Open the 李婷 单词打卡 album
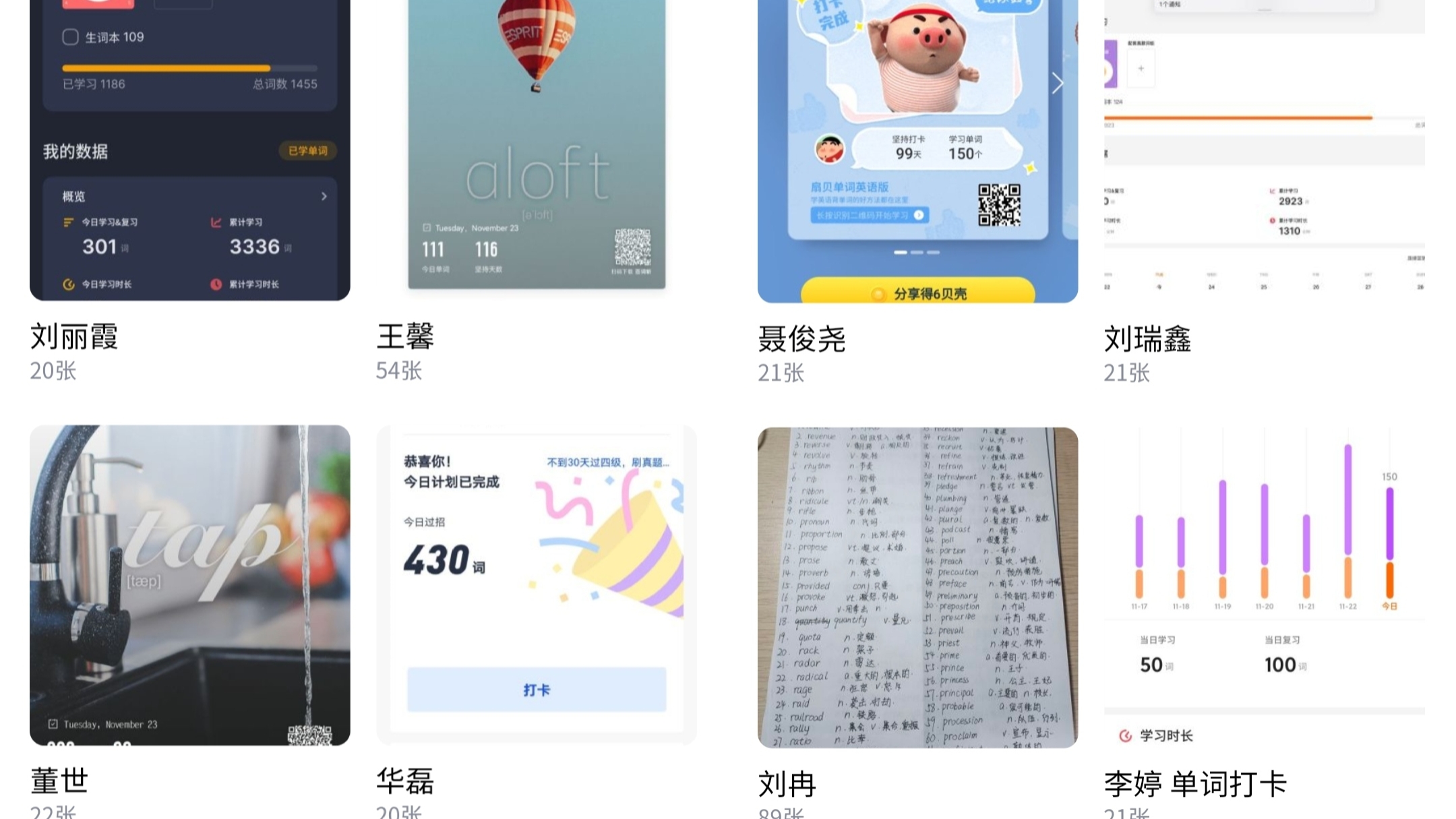1456x819 pixels. click(x=1264, y=586)
